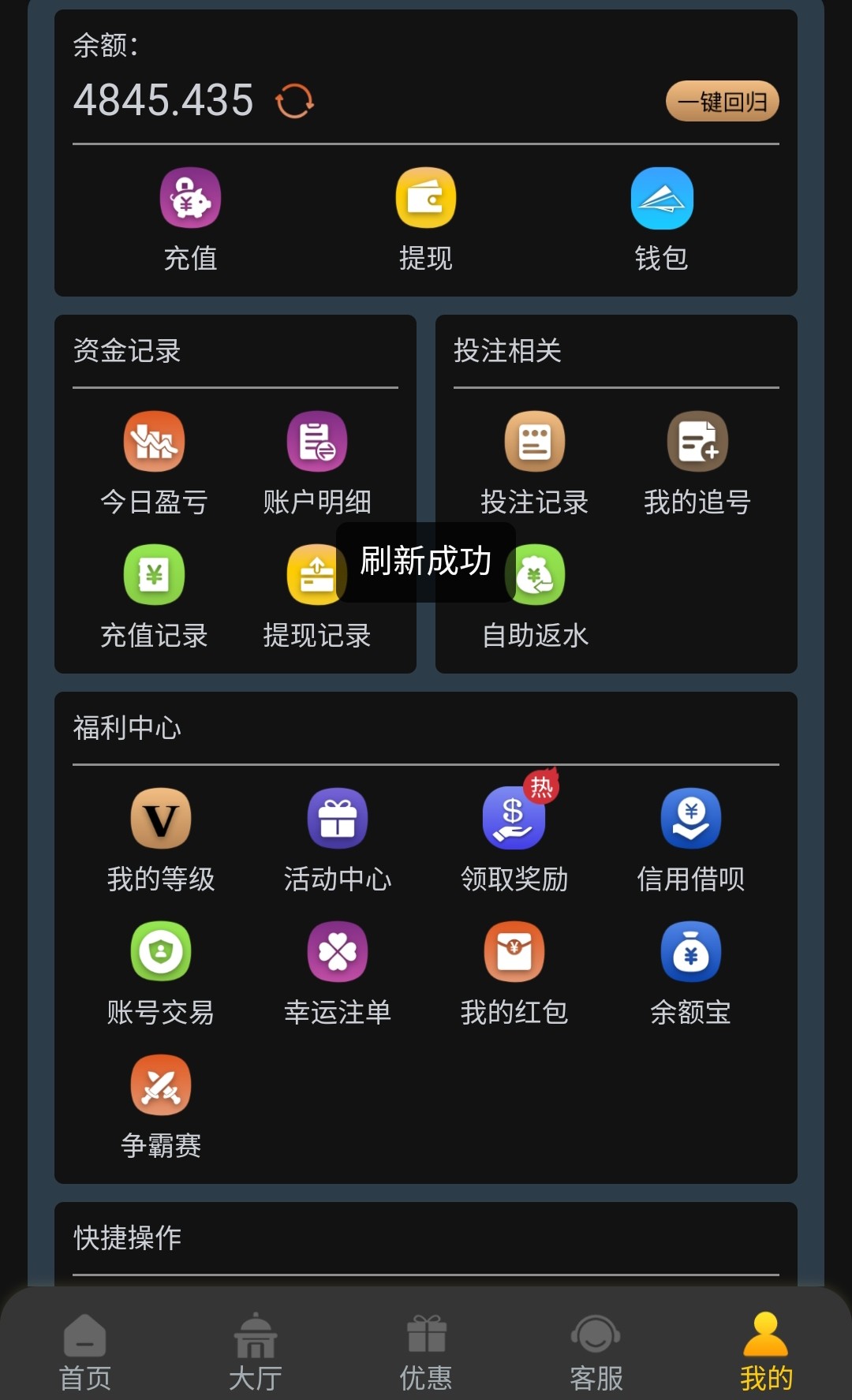
Task: Open the 客服 support tab
Action: [x=596, y=1352]
